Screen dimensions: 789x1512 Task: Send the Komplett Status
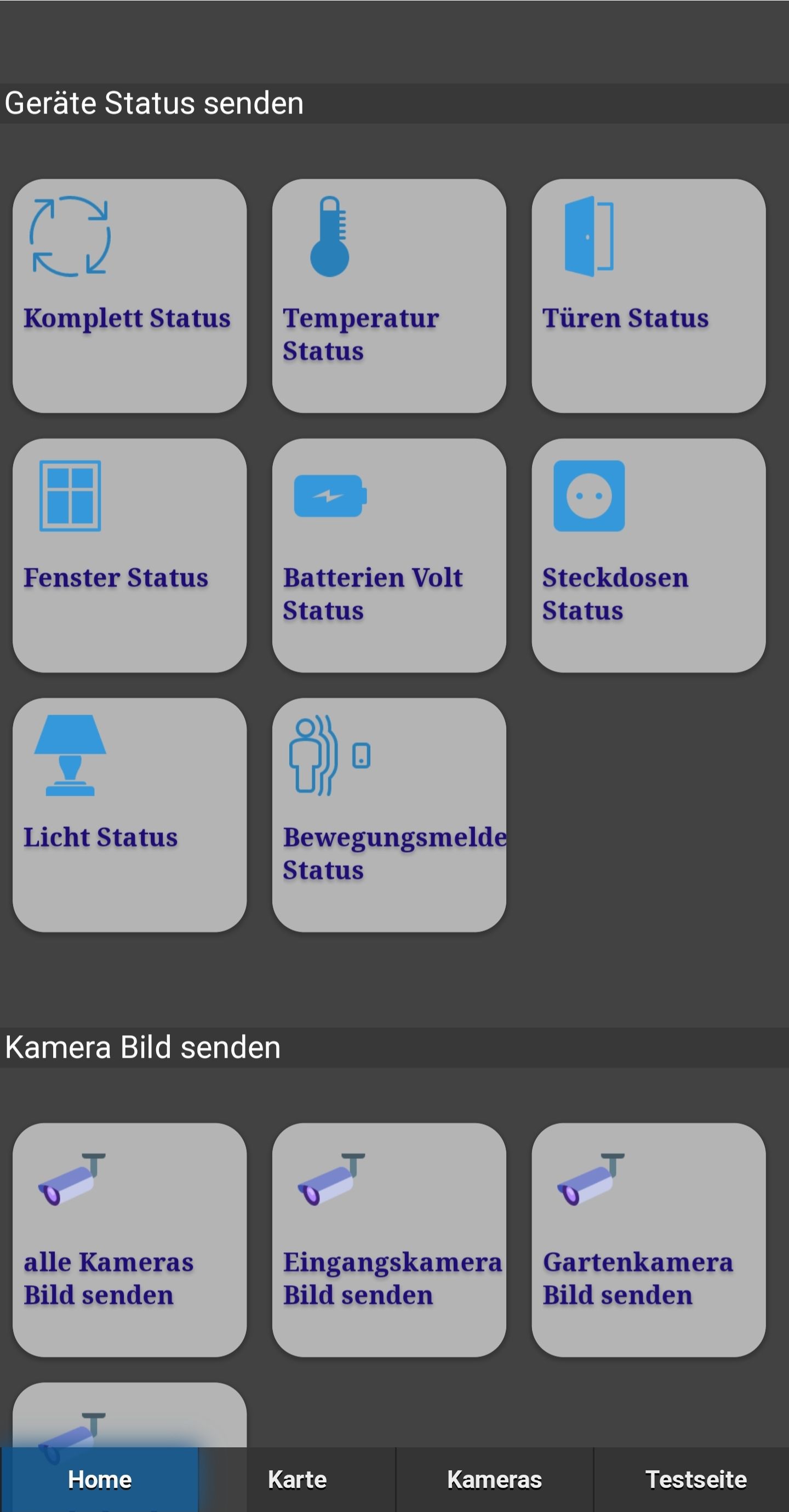(x=129, y=296)
